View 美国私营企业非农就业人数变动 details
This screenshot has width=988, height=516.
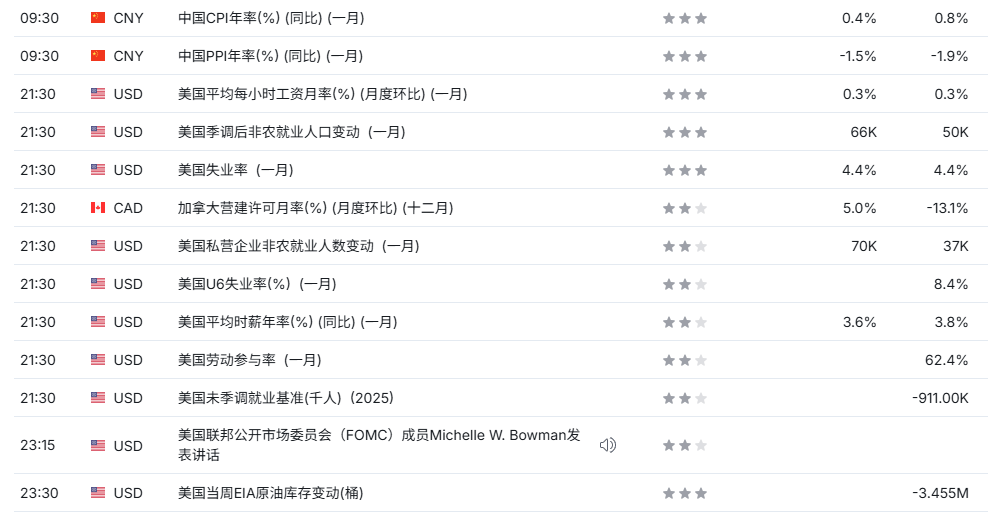(298, 246)
